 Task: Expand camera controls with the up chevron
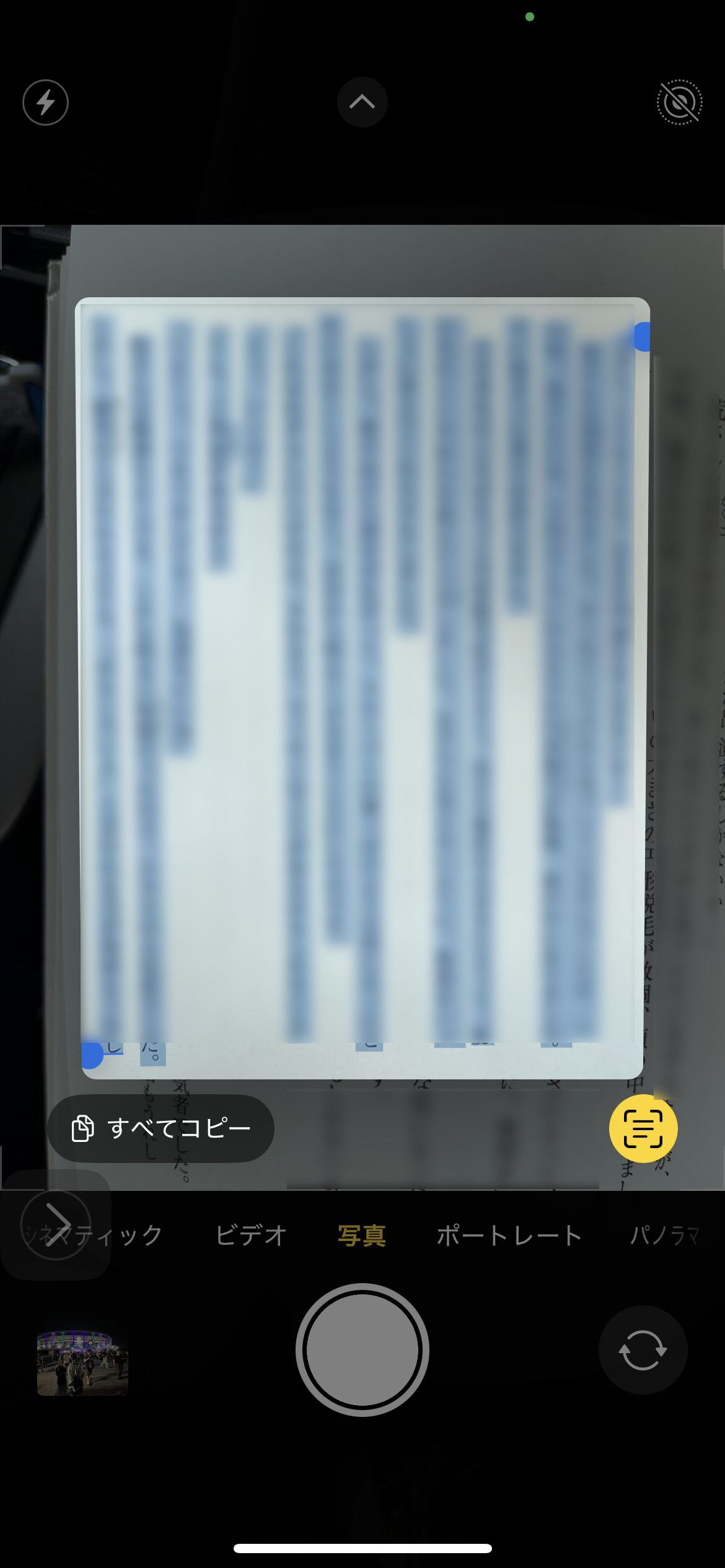362,102
